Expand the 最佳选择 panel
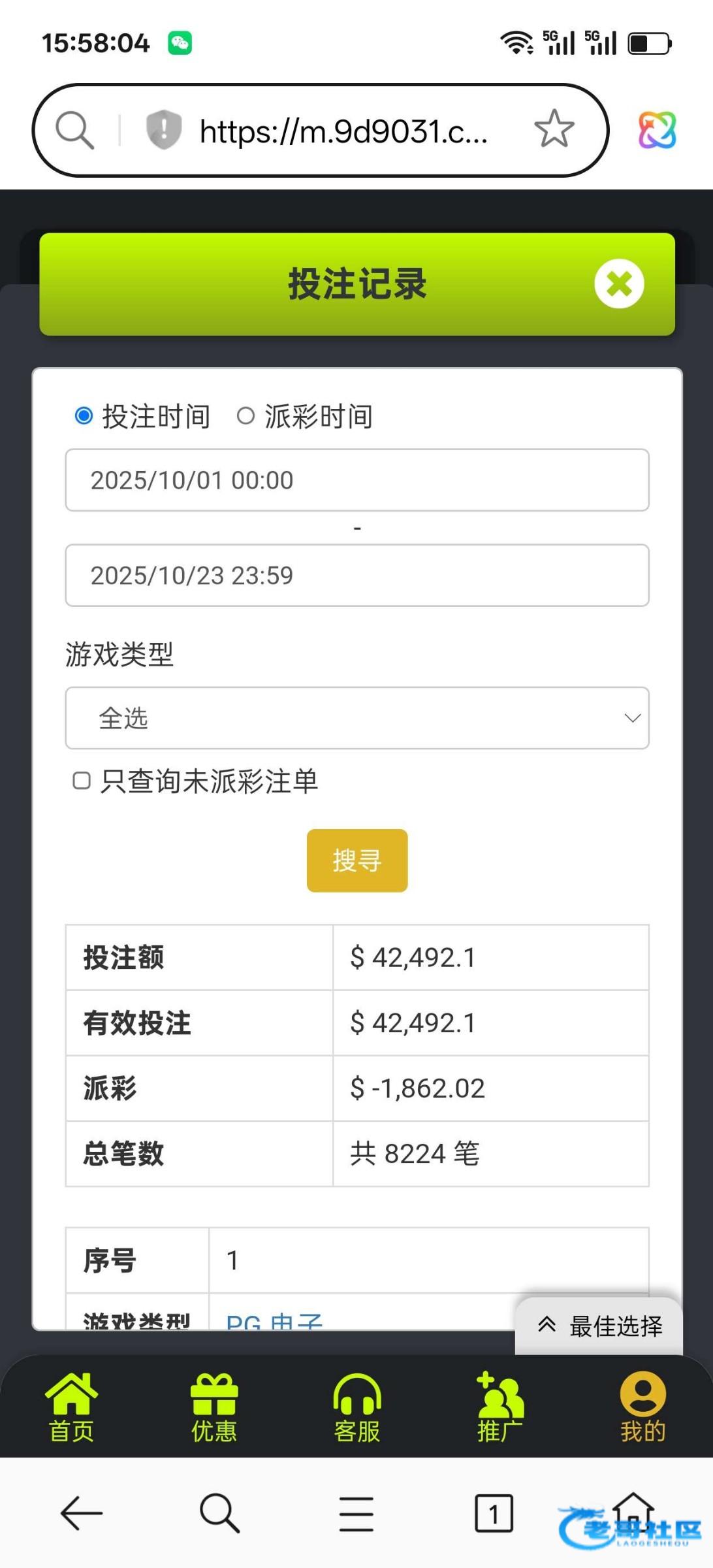713x1568 pixels. click(599, 1326)
